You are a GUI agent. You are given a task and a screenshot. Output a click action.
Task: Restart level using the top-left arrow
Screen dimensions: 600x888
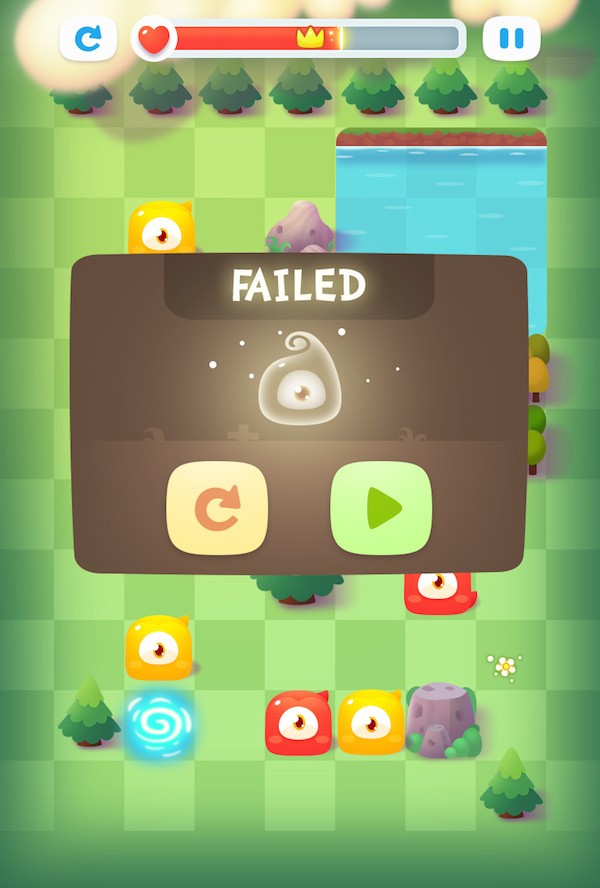[x=88, y=39]
